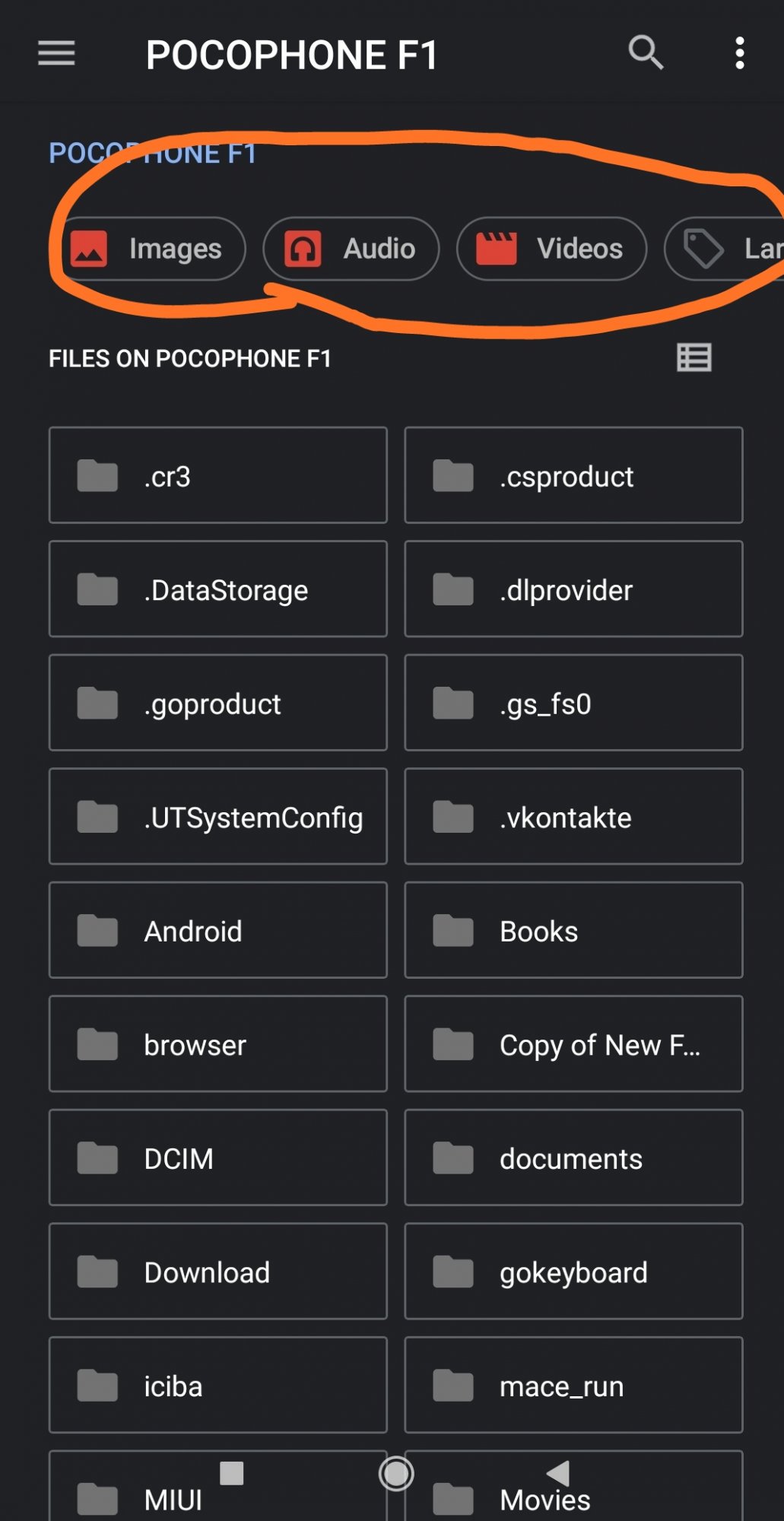Open the Download folder
The height and width of the screenshot is (1521, 784).
[x=218, y=1271]
